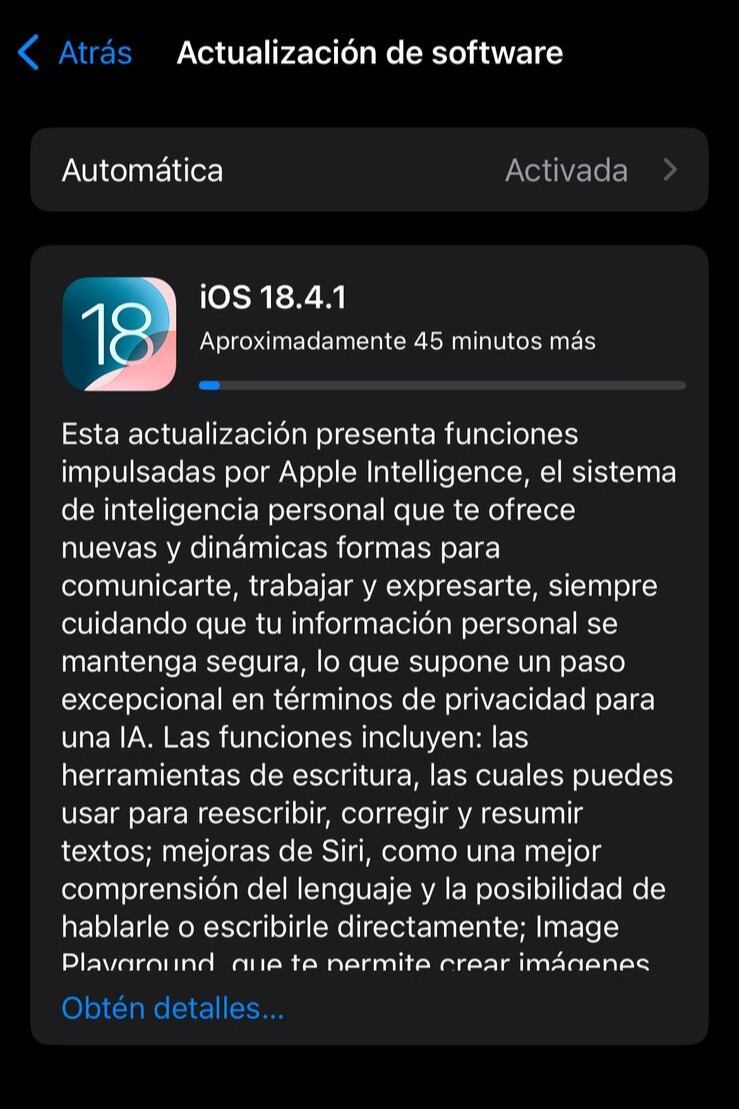The width and height of the screenshot is (739, 1109).
Task: Toggle automatic software updates setting
Action: tap(369, 170)
